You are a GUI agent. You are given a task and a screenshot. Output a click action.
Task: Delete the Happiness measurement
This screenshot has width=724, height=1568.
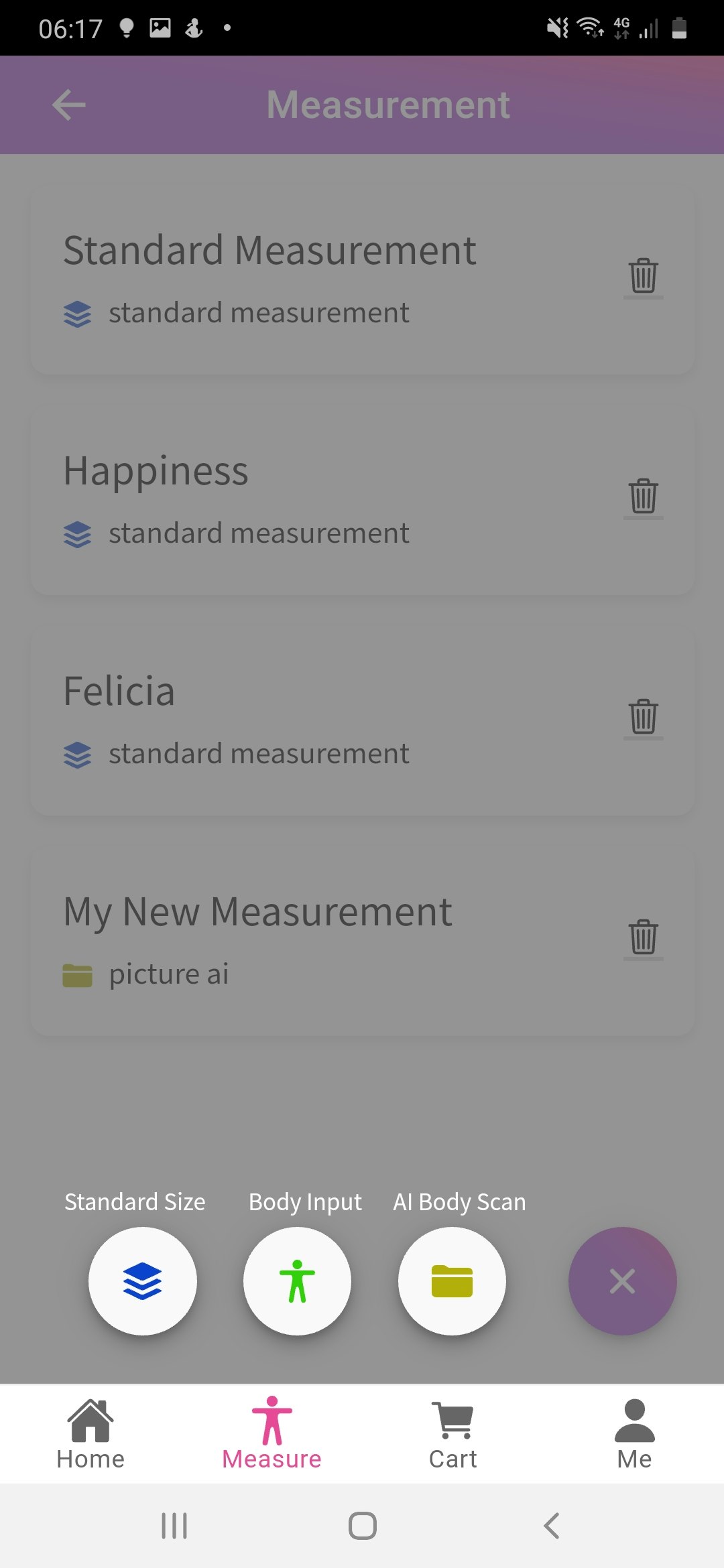(x=643, y=497)
